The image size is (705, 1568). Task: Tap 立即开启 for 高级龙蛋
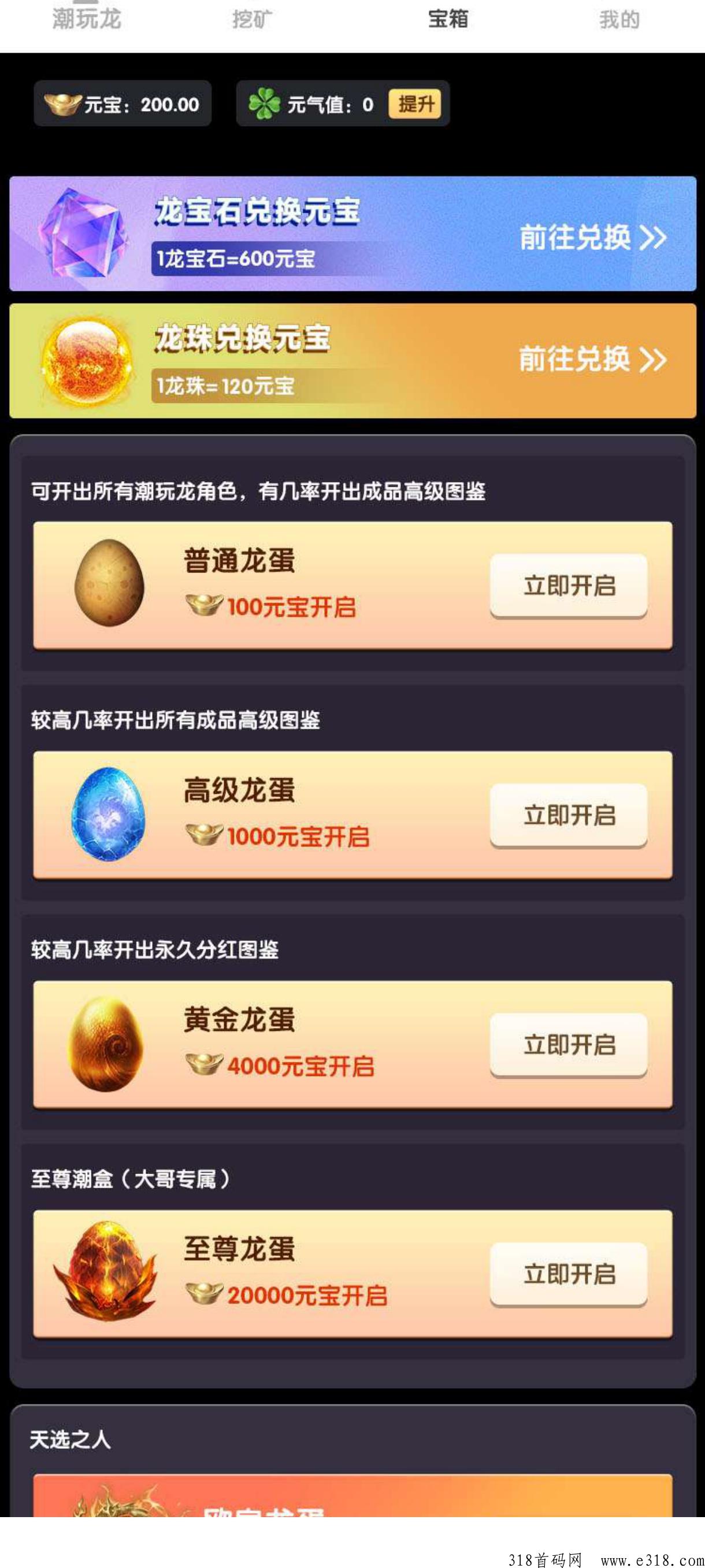569,816
